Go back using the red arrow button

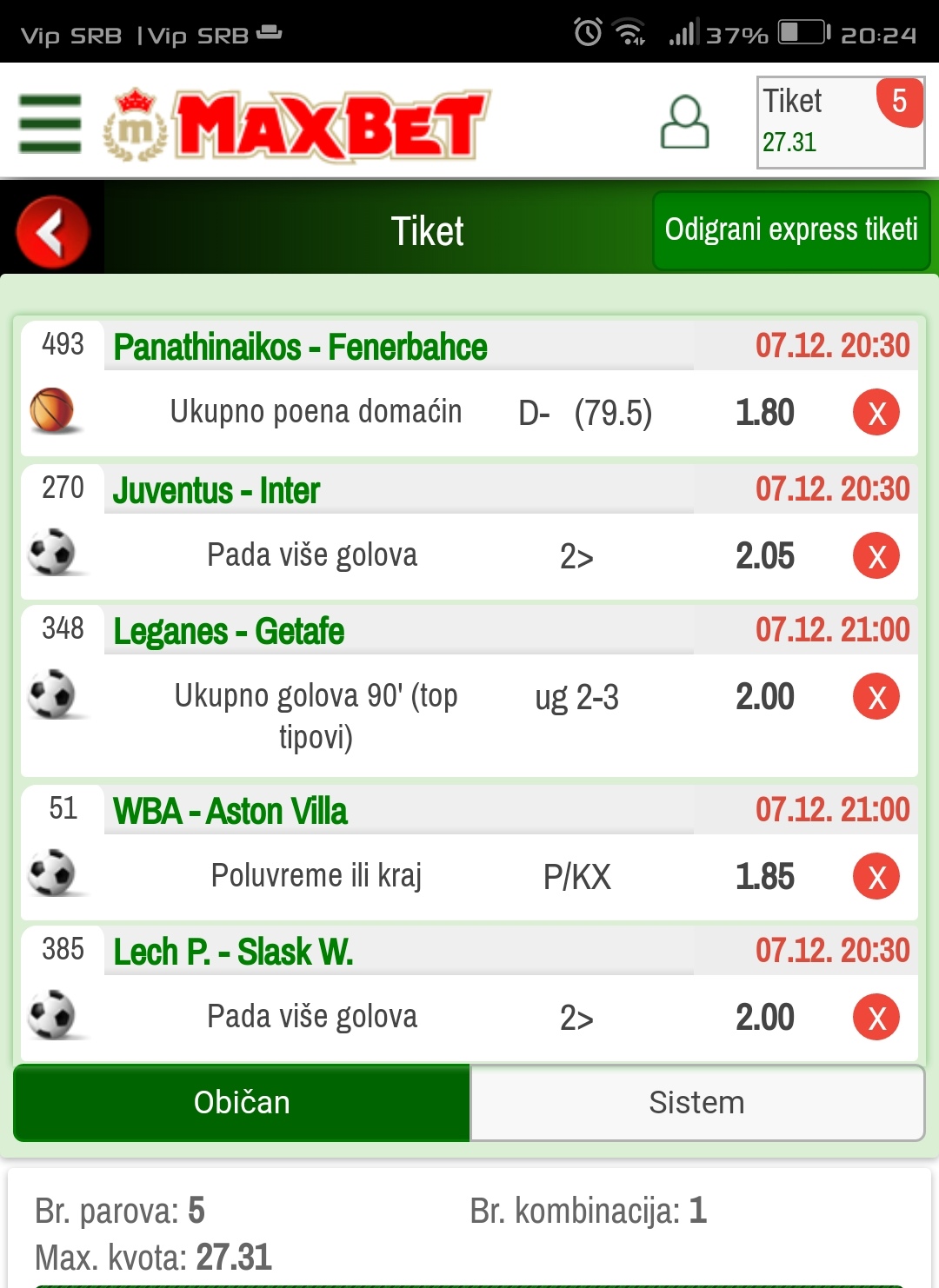pyautogui.click(x=52, y=232)
